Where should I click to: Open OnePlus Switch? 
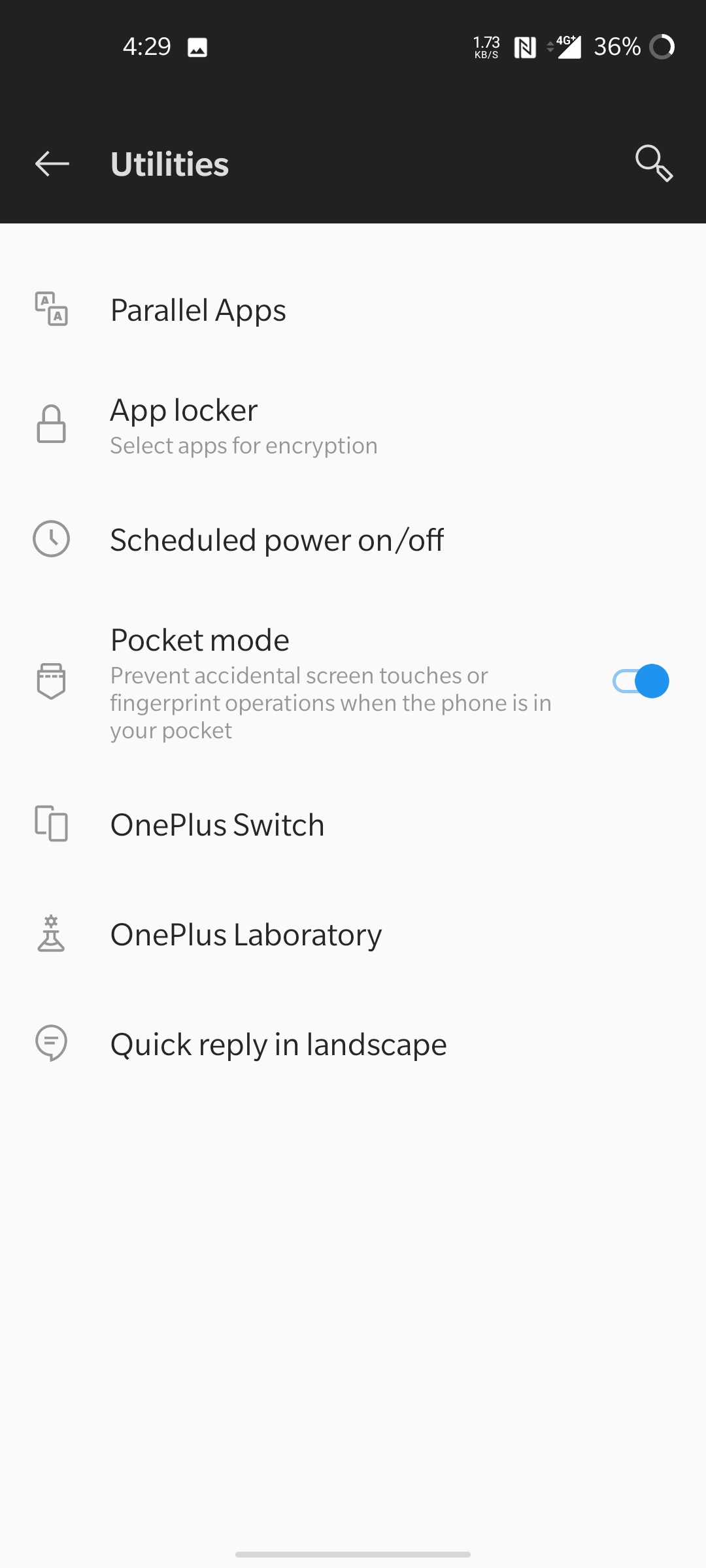(353, 825)
